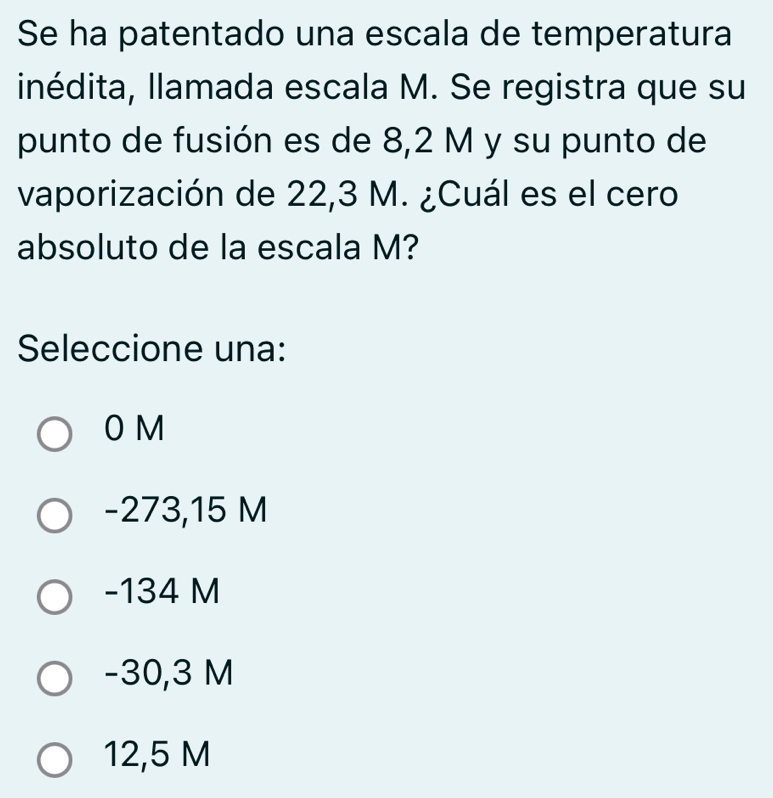Select 12,5 M as the answer
Viewport: 773px width, 798px height.
coord(56,763)
